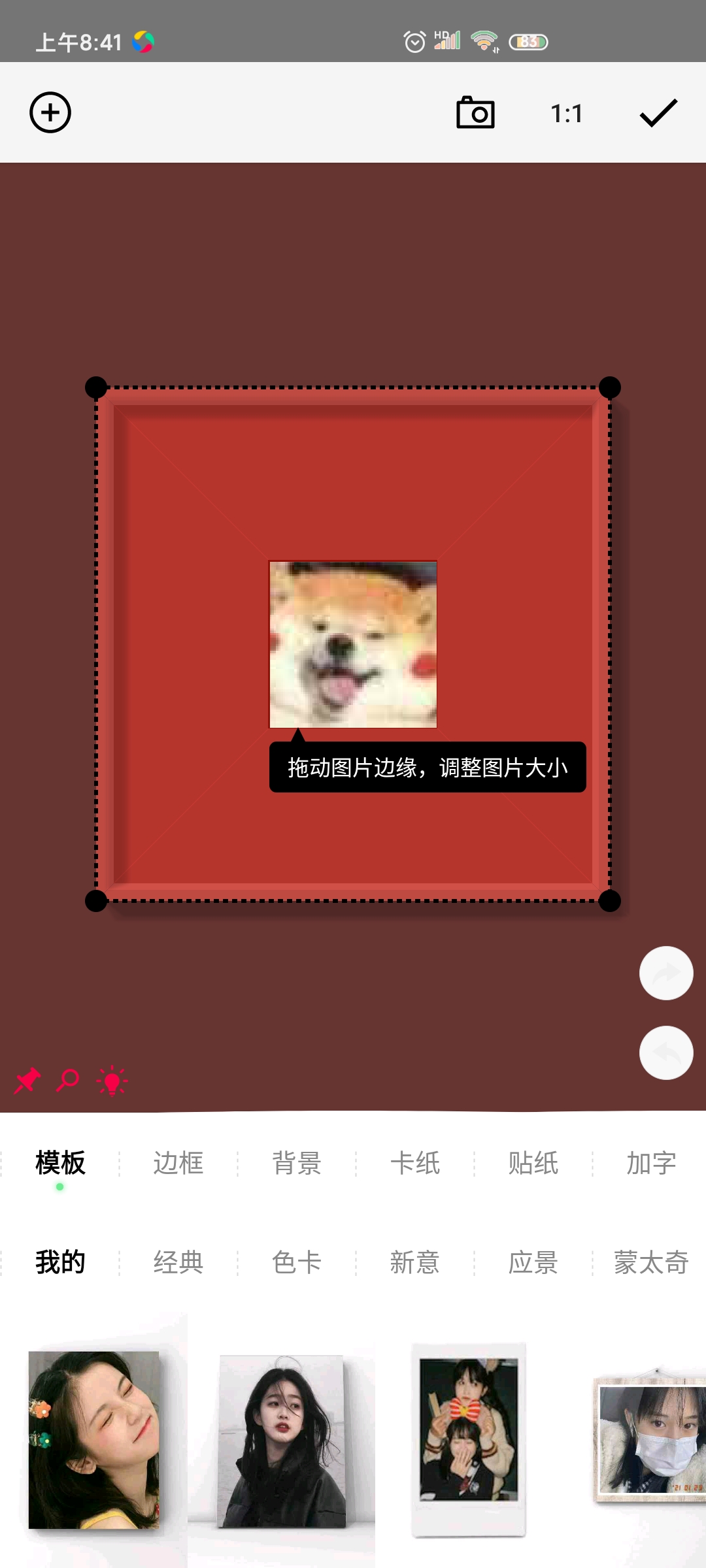Select the 色卡 template category
This screenshot has height=1568, width=706.
[296, 1262]
